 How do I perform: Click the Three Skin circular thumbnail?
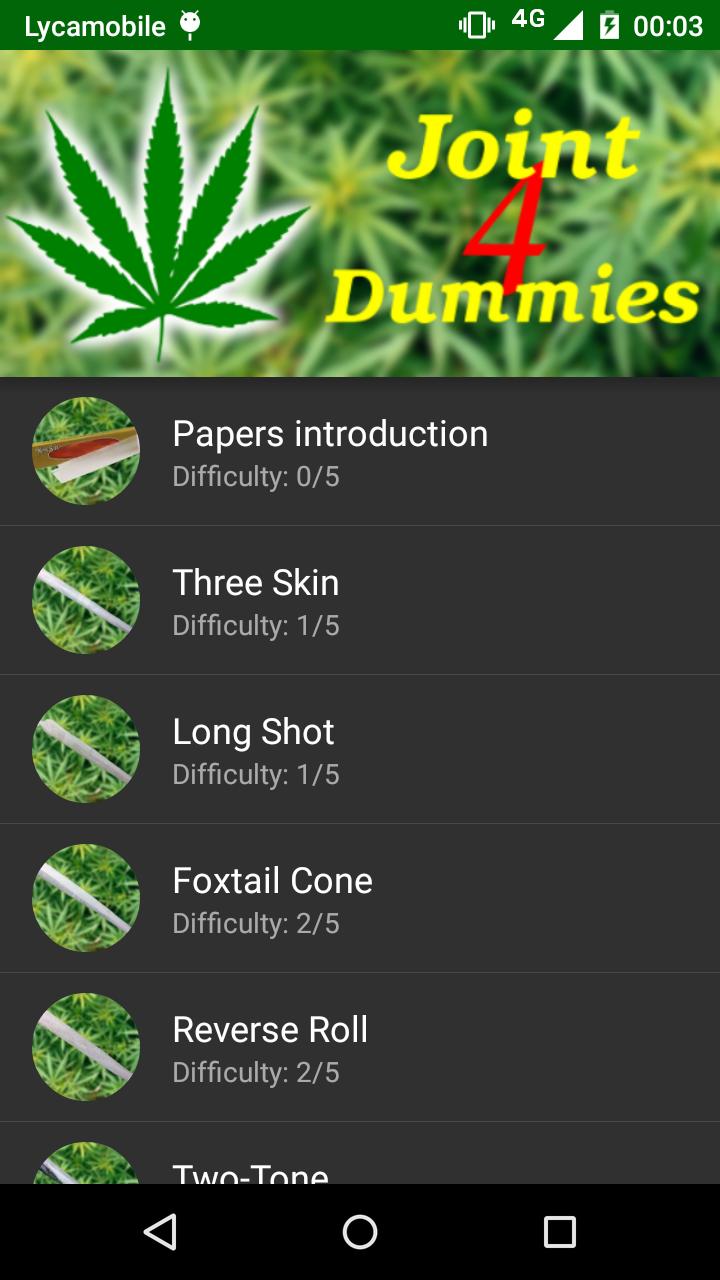(85, 600)
